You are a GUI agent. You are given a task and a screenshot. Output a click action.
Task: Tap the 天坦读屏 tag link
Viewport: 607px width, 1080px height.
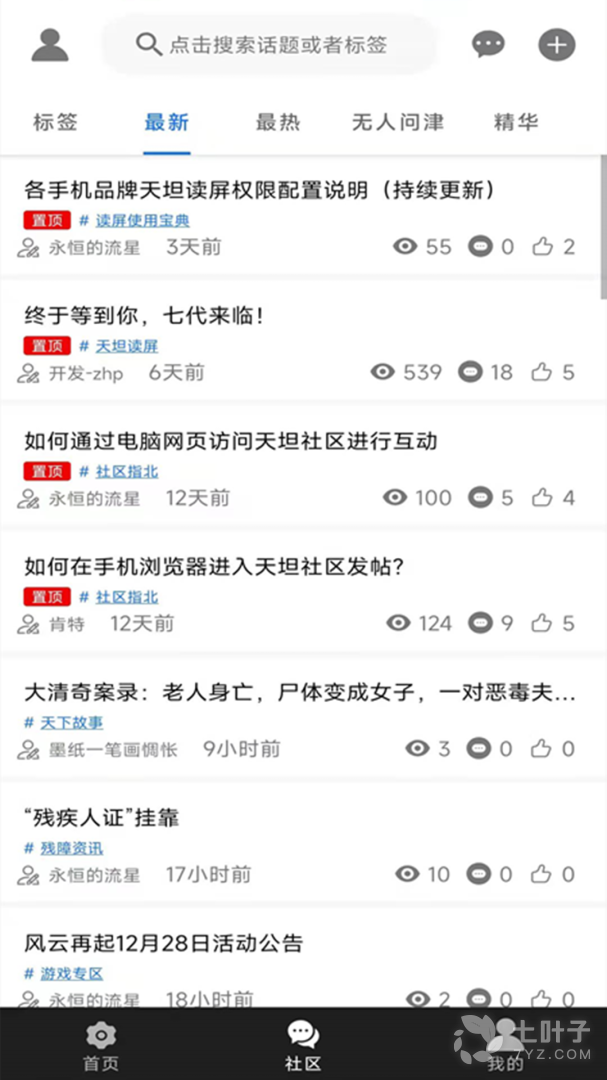click(x=126, y=346)
